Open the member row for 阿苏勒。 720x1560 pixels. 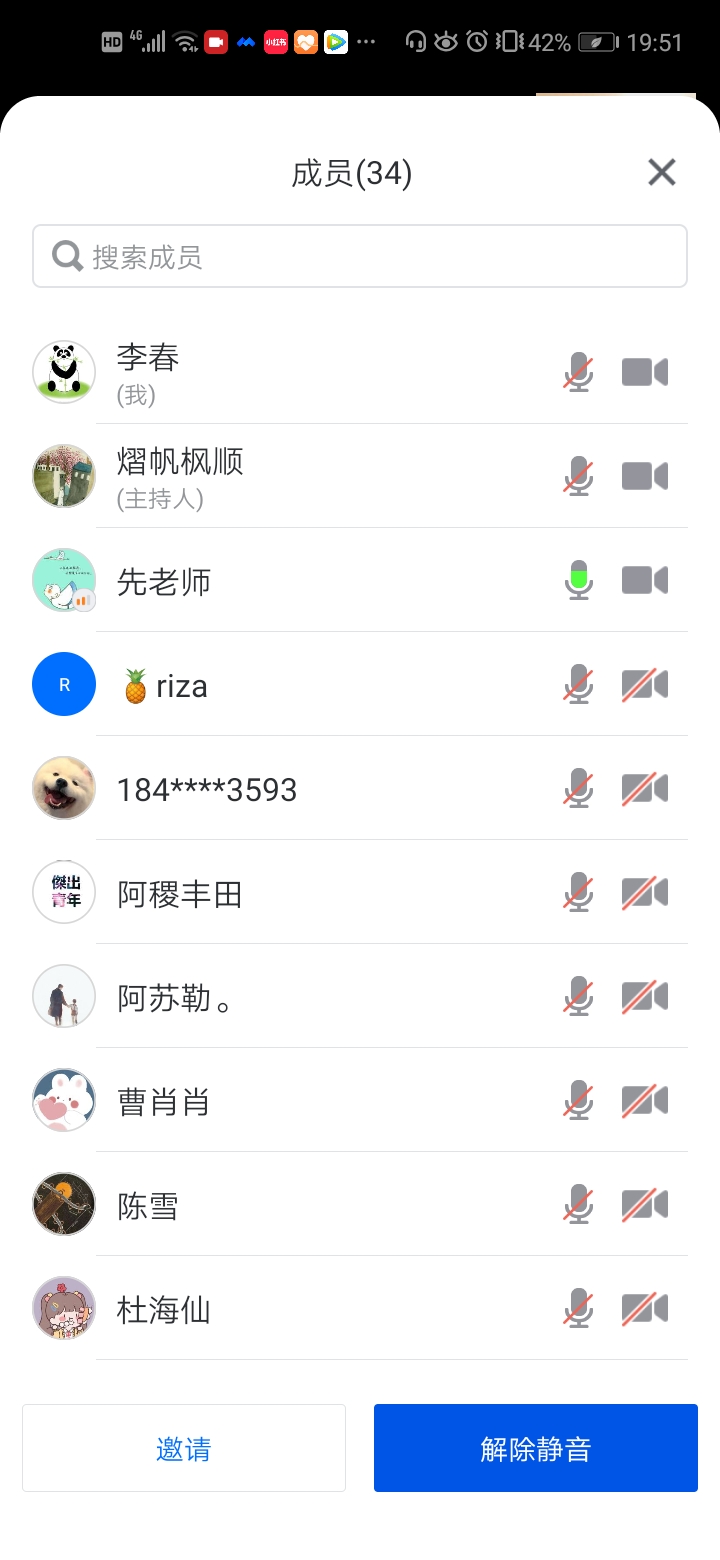pos(300,997)
